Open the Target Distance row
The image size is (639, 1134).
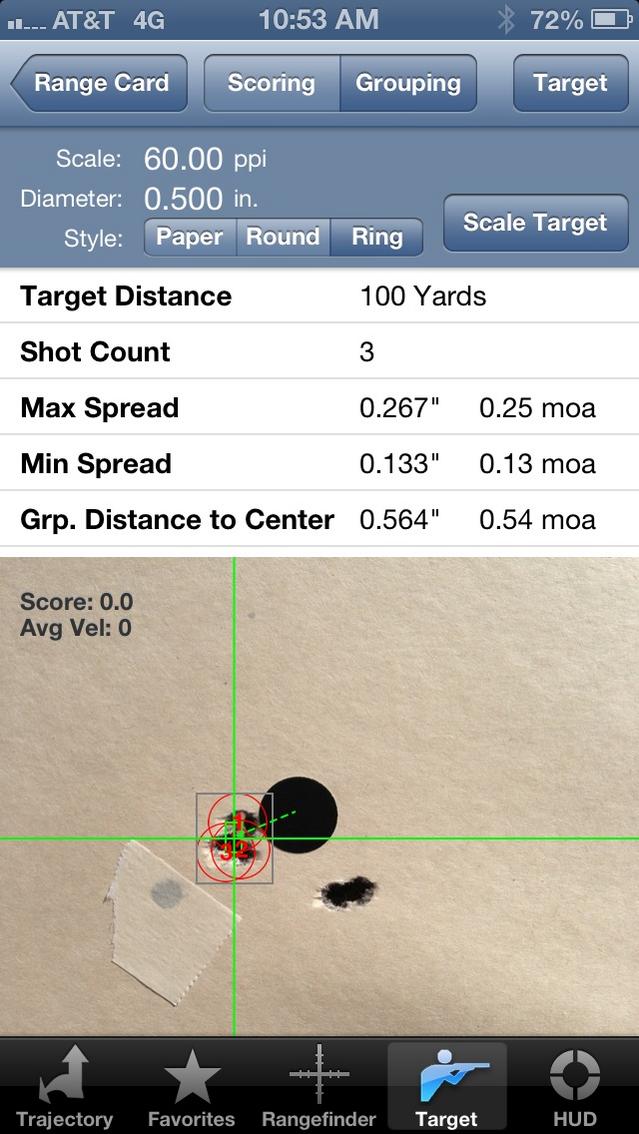pyautogui.click(x=319, y=296)
